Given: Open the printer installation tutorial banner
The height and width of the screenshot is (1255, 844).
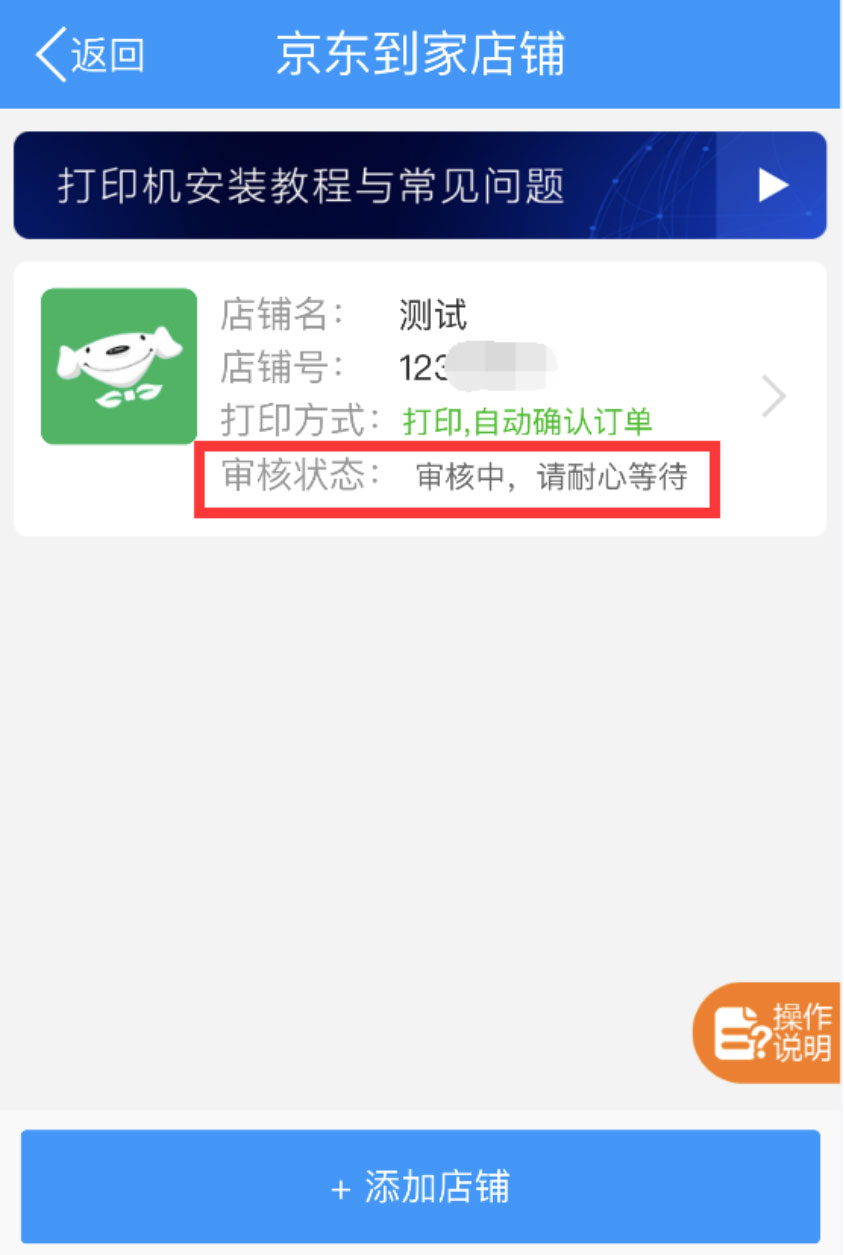Looking at the screenshot, I should 420,185.
